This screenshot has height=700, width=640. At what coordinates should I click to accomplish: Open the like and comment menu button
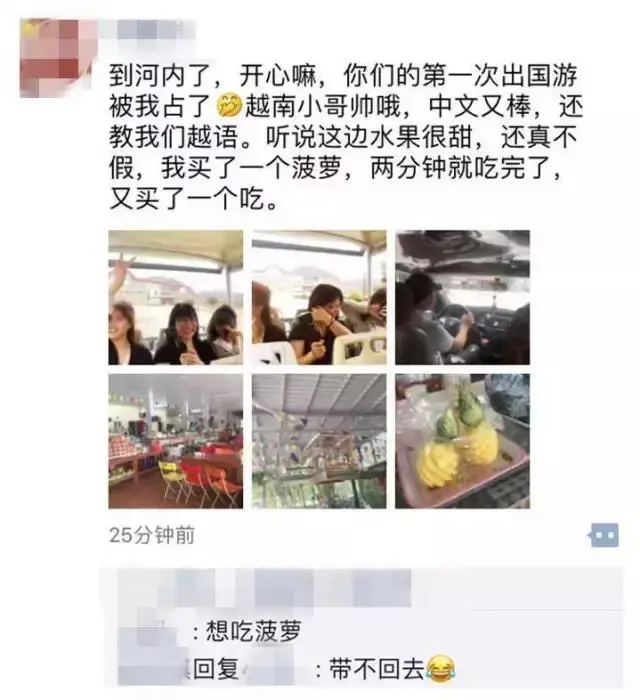point(603,535)
